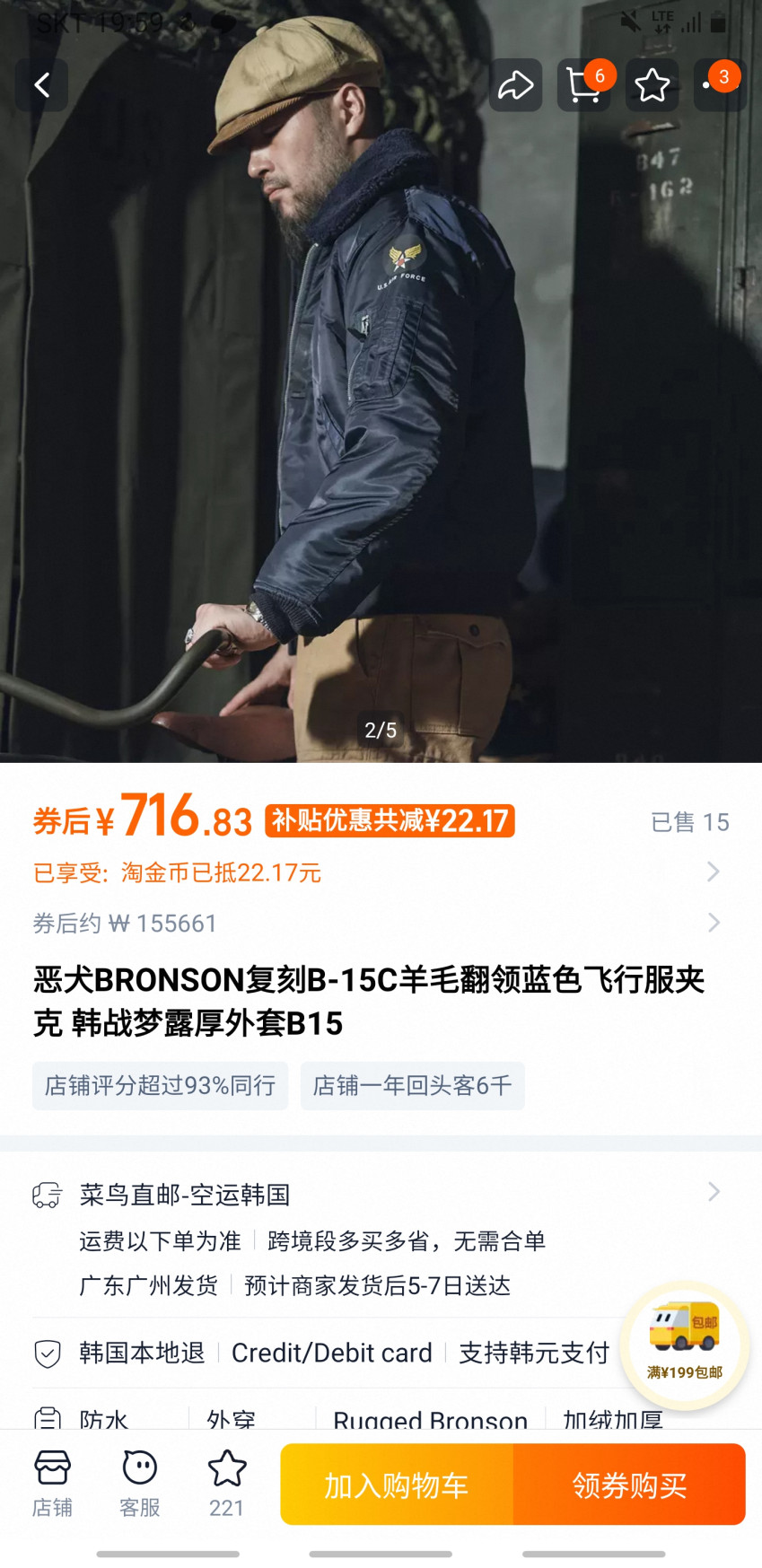The width and height of the screenshot is (762, 1568).
Task: Open the shopping cart icon
Action: 583,85
